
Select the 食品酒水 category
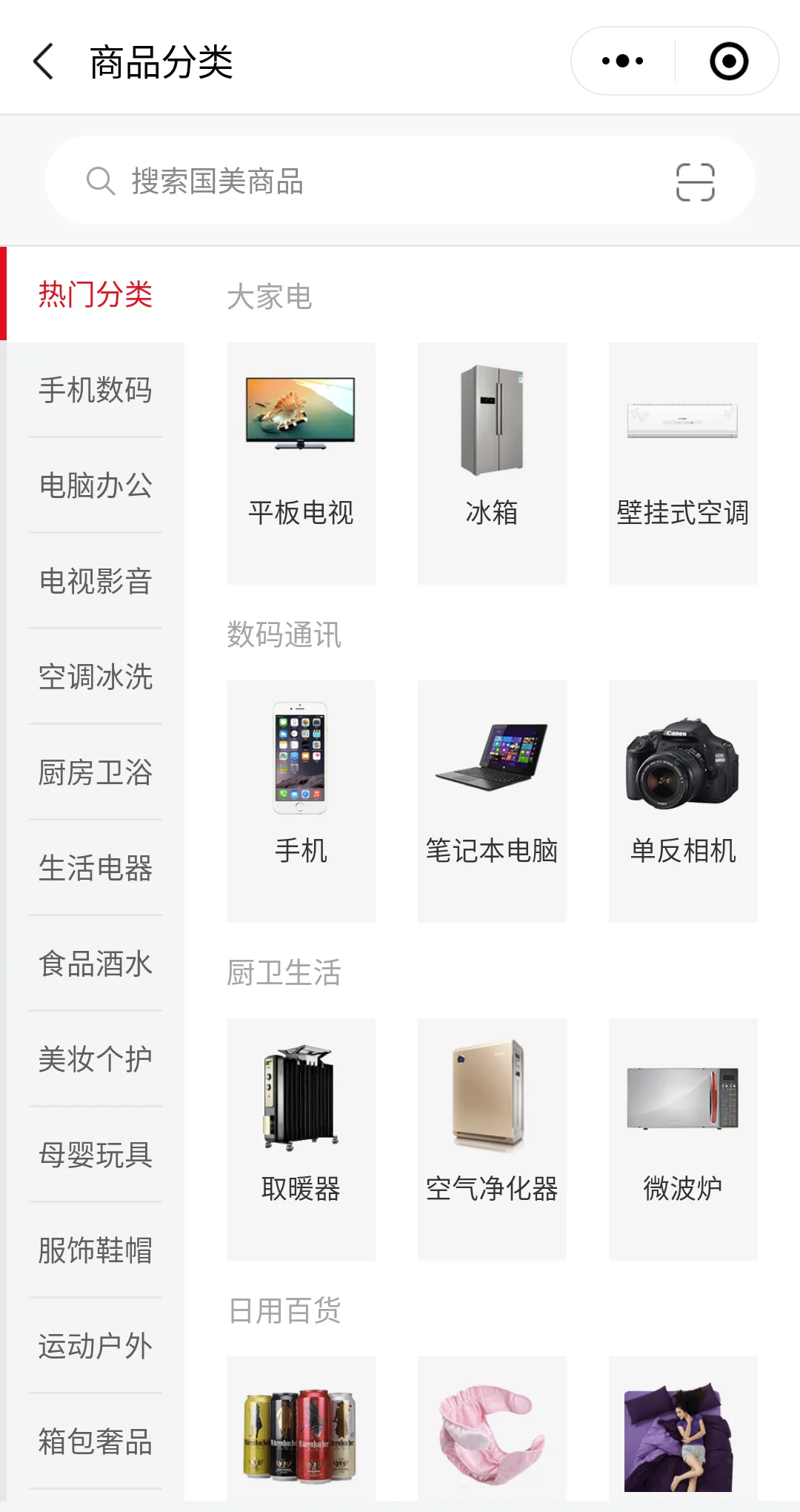click(96, 964)
